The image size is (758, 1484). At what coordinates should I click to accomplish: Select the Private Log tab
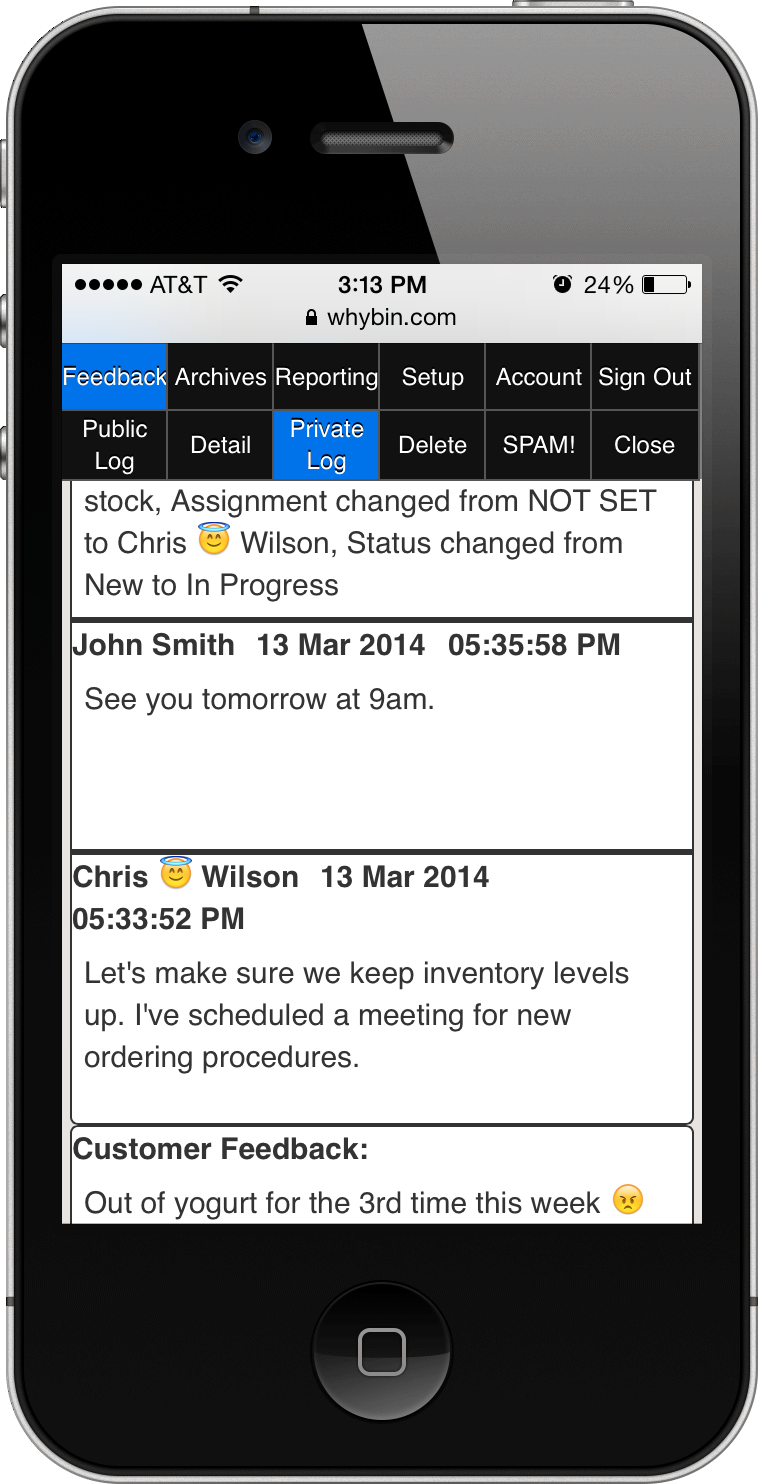(x=326, y=445)
